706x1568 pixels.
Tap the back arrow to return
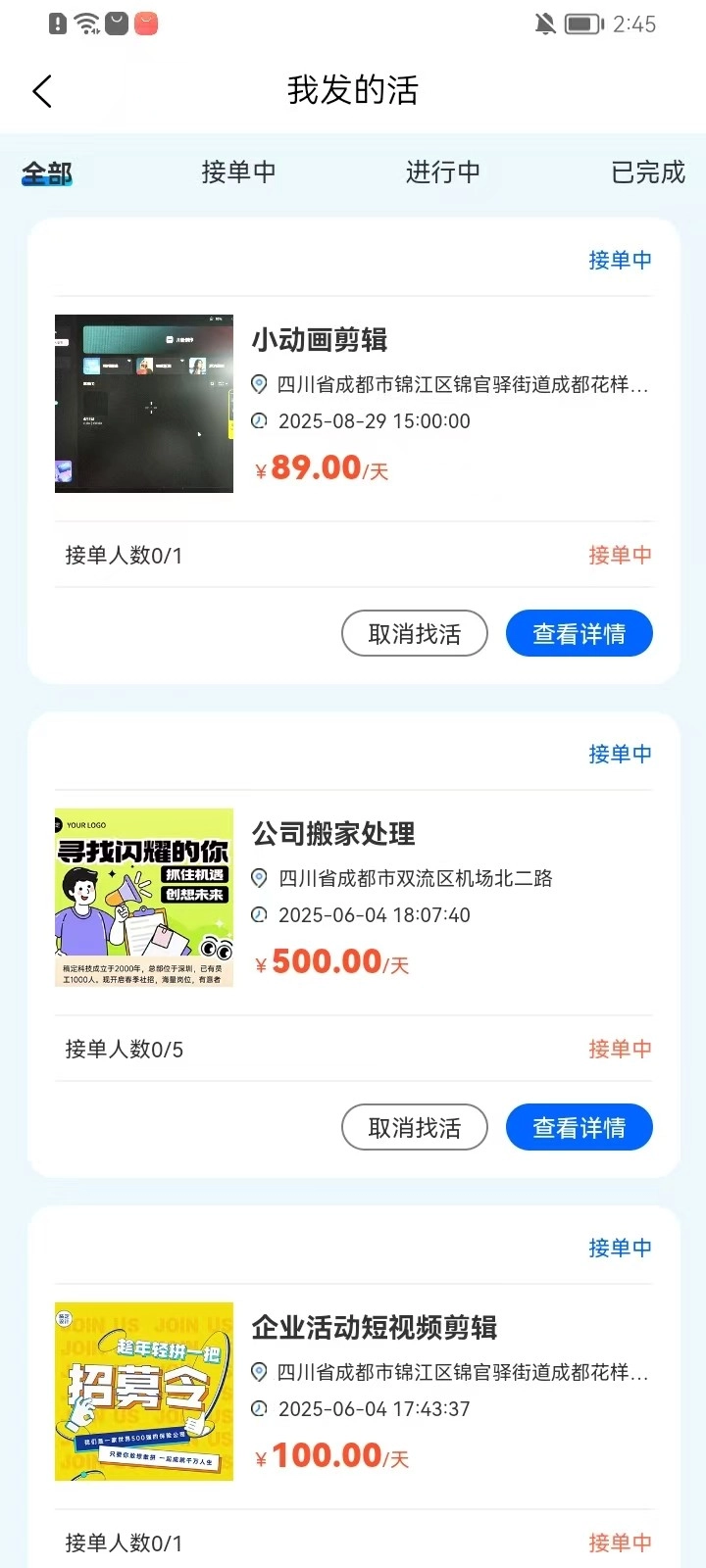[x=41, y=90]
